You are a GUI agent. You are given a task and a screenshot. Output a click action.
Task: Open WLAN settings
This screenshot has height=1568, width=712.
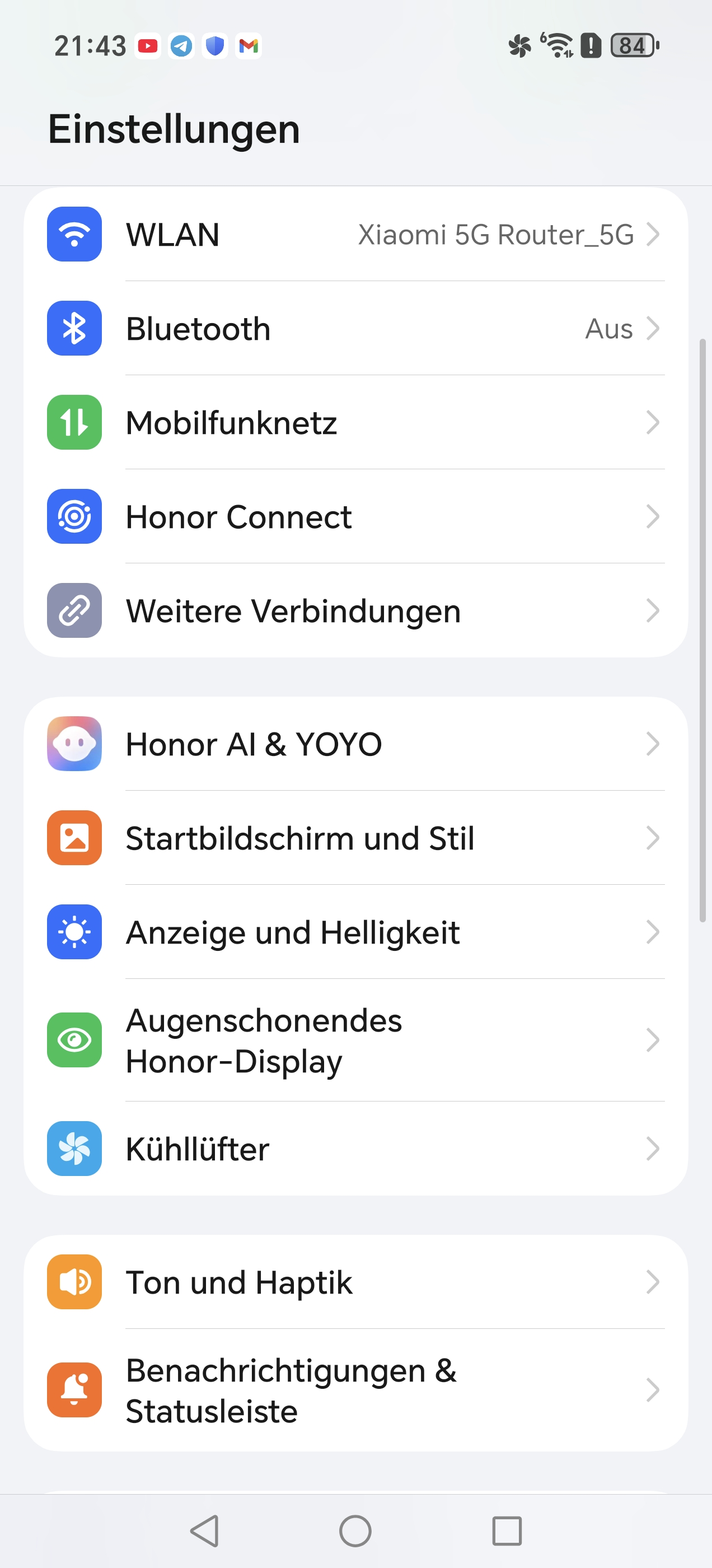point(355,234)
